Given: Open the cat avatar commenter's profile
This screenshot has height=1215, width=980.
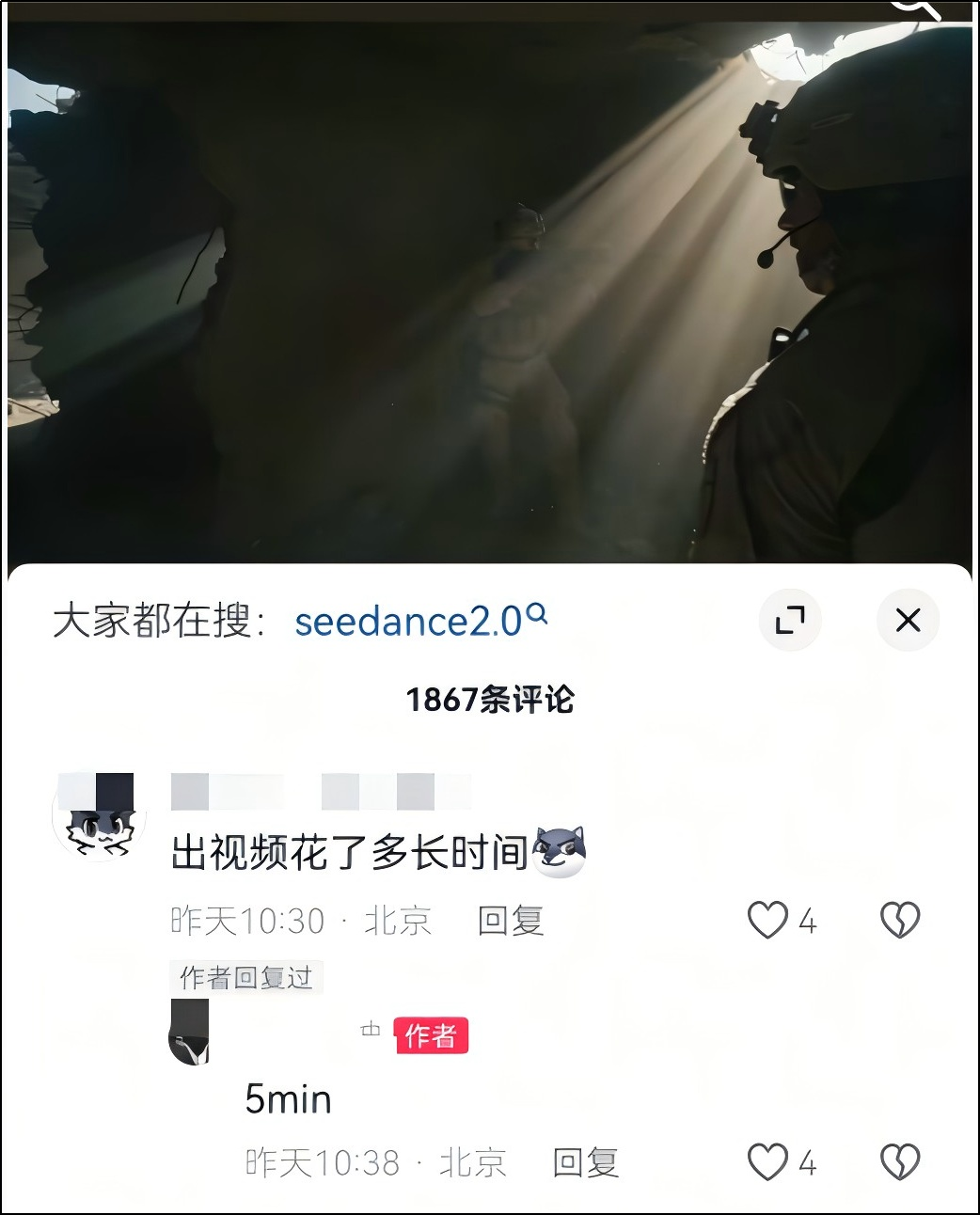Looking at the screenshot, I should [97, 818].
